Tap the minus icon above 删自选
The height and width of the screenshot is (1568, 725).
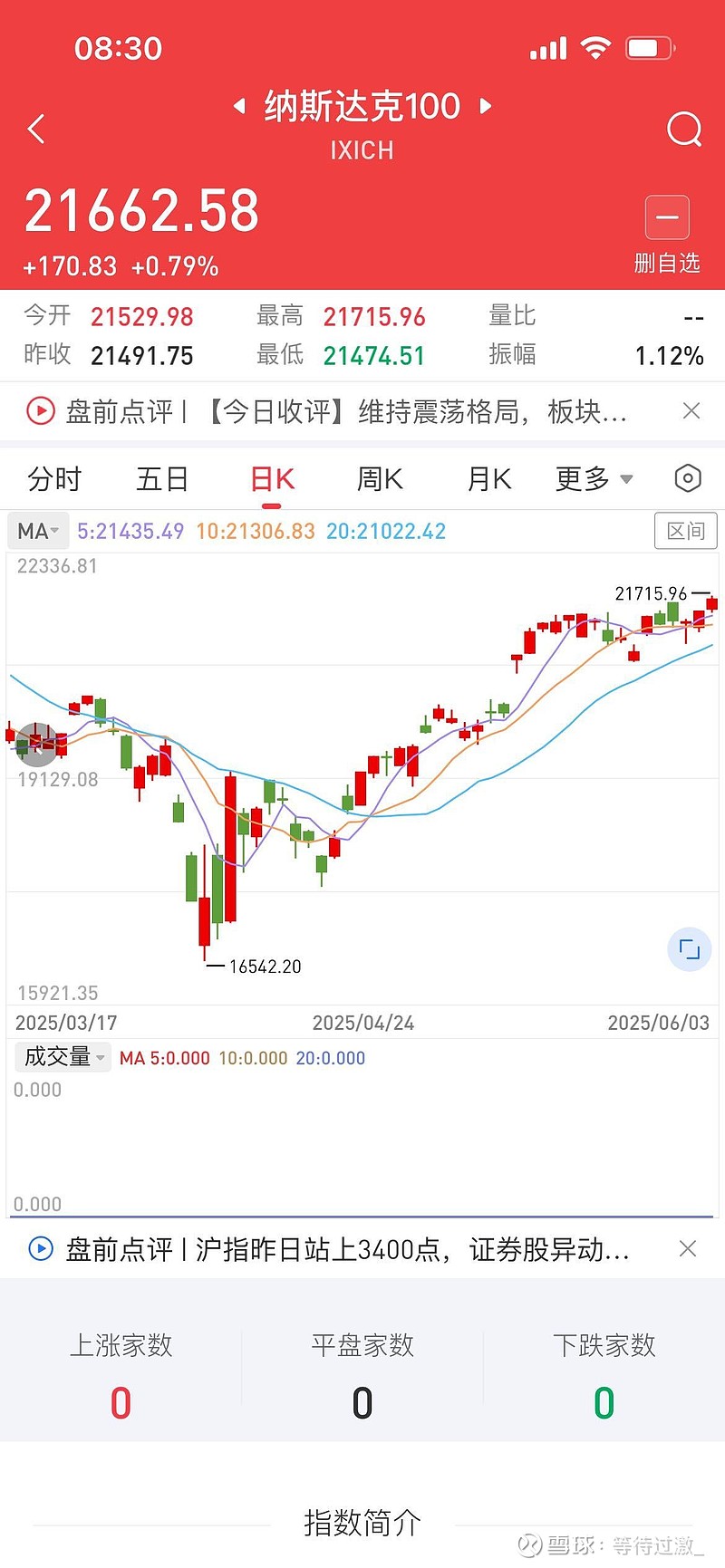coord(667,217)
